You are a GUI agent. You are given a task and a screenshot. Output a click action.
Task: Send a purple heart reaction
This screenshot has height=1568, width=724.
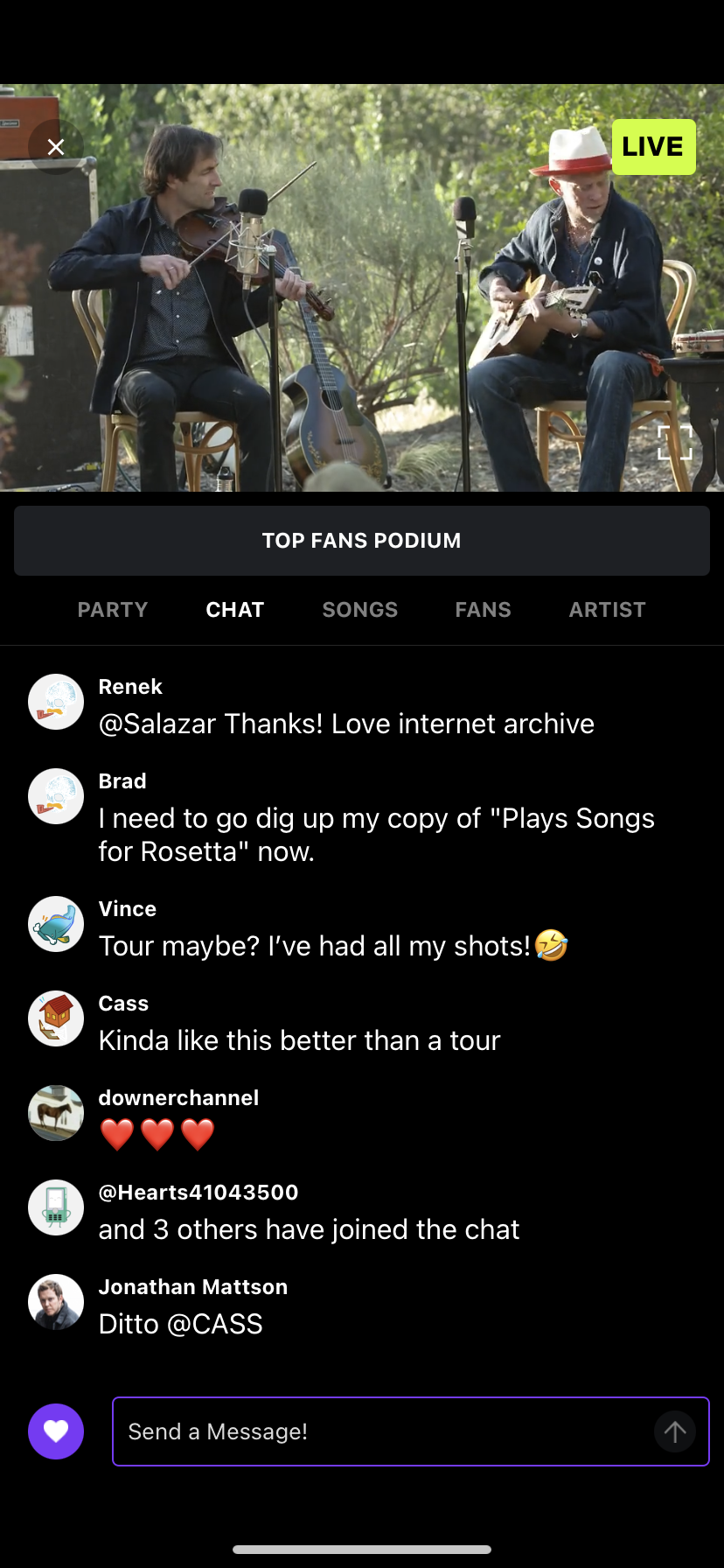coord(56,1431)
